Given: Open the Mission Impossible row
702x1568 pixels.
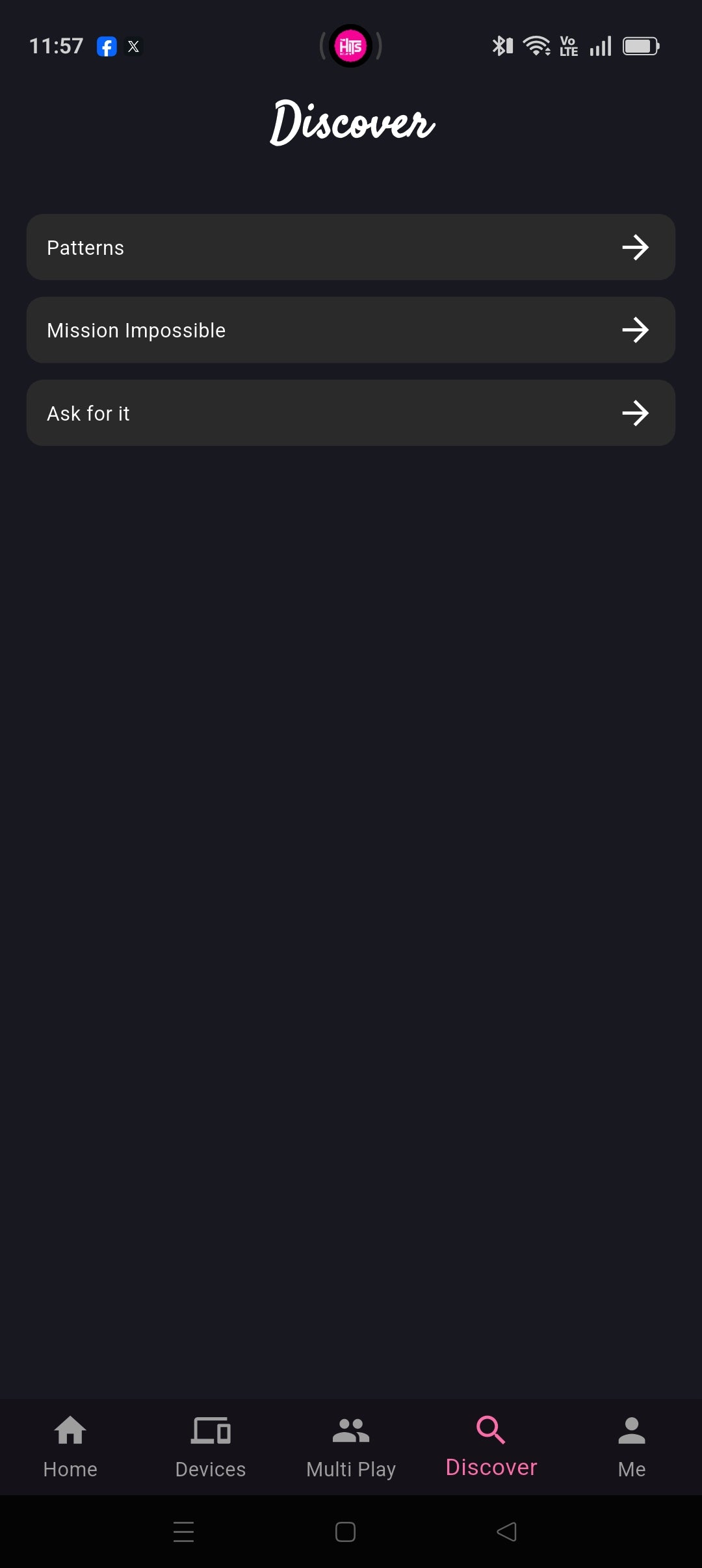Looking at the screenshot, I should (x=351, y=330).
